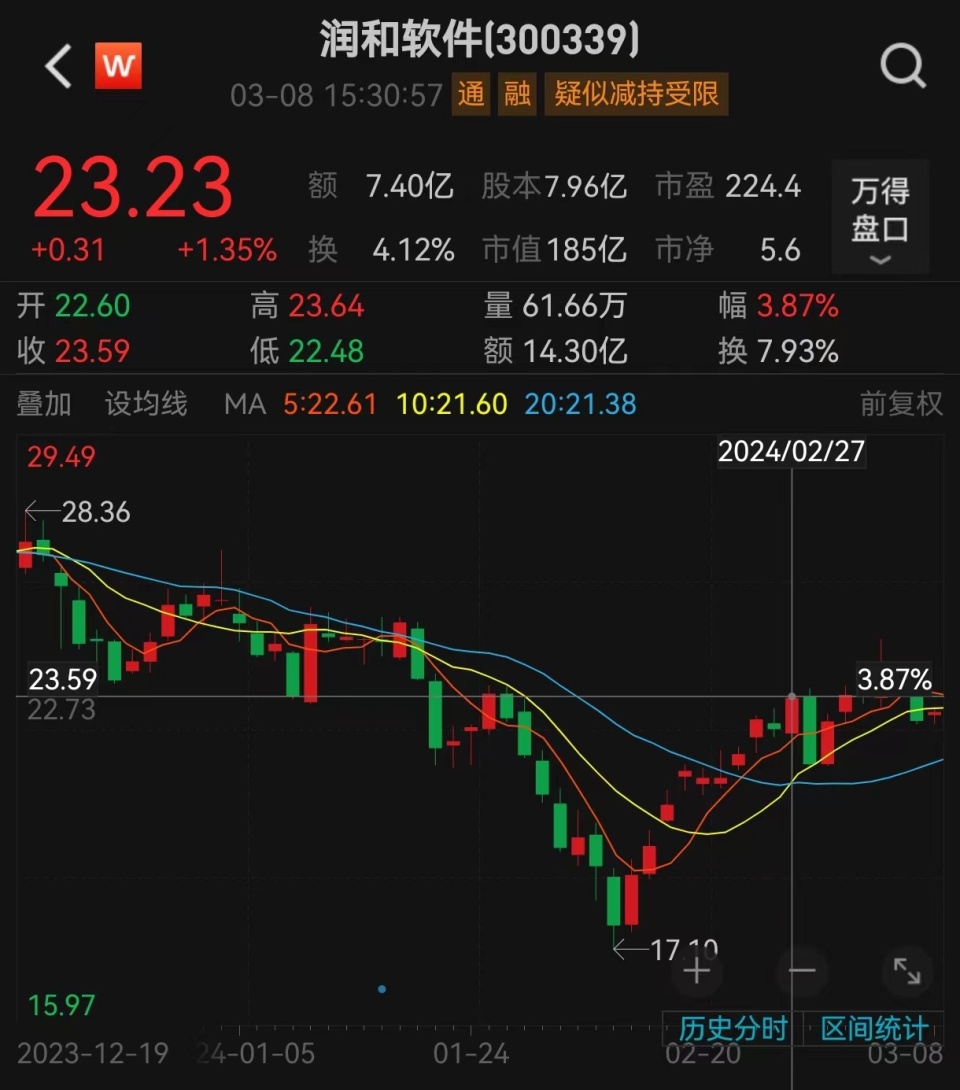Click the current price 23.23
This screenshot has width=960, height=1090.
click(133, 188)
